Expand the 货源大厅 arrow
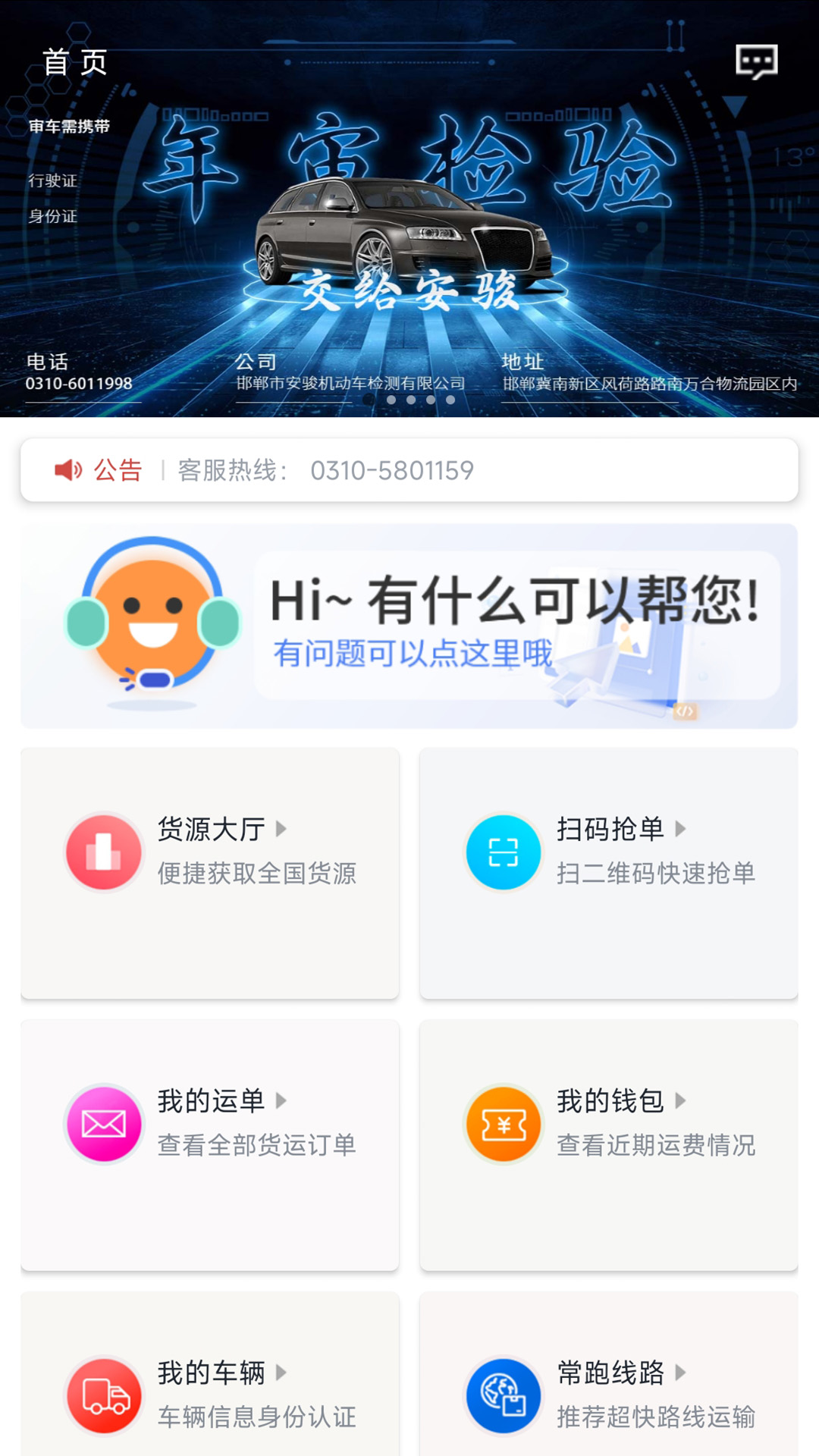The width and height of the screenshot is (819, 1456). pyautogui.click(x=279, y=830)
